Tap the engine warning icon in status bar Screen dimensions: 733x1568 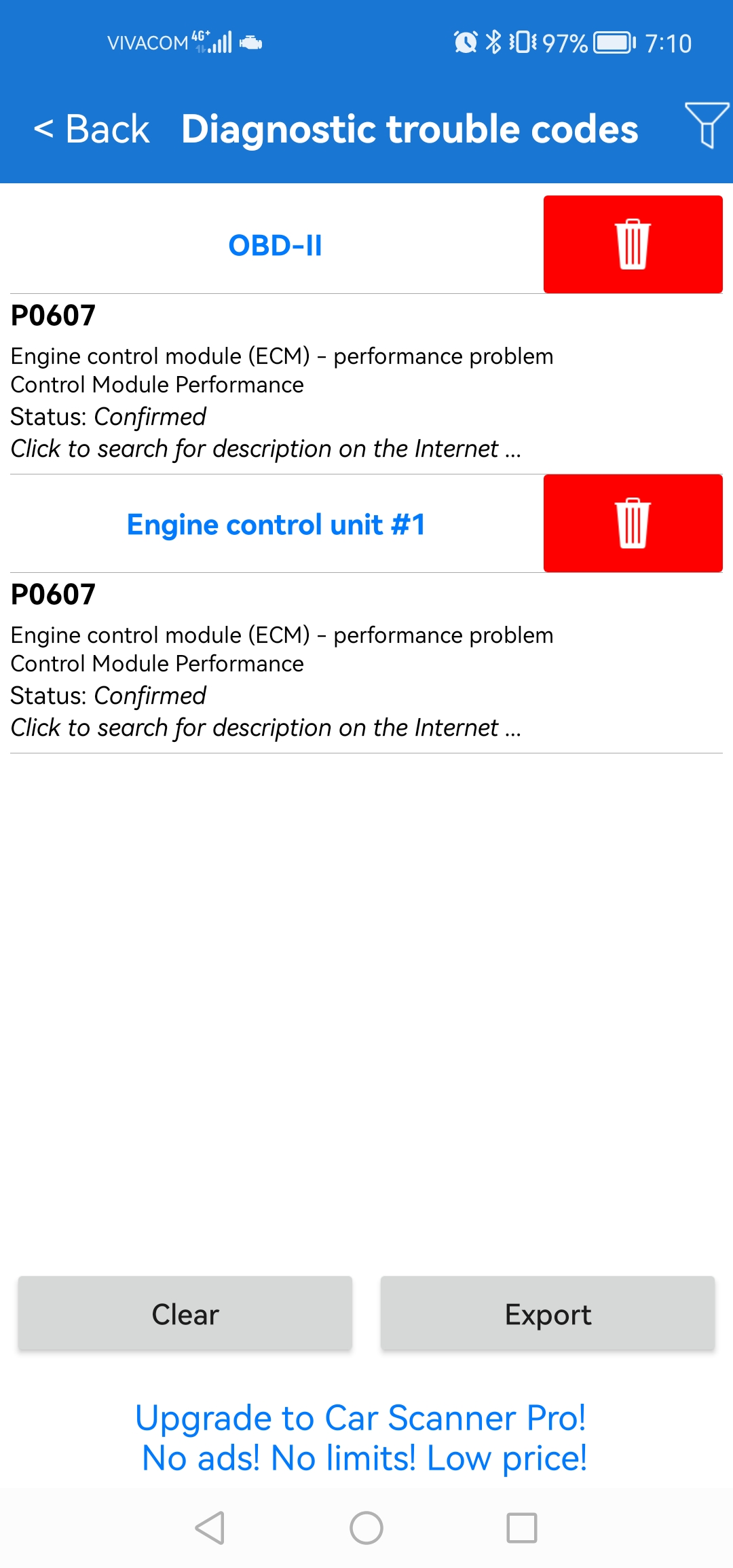tap(251, 42)
